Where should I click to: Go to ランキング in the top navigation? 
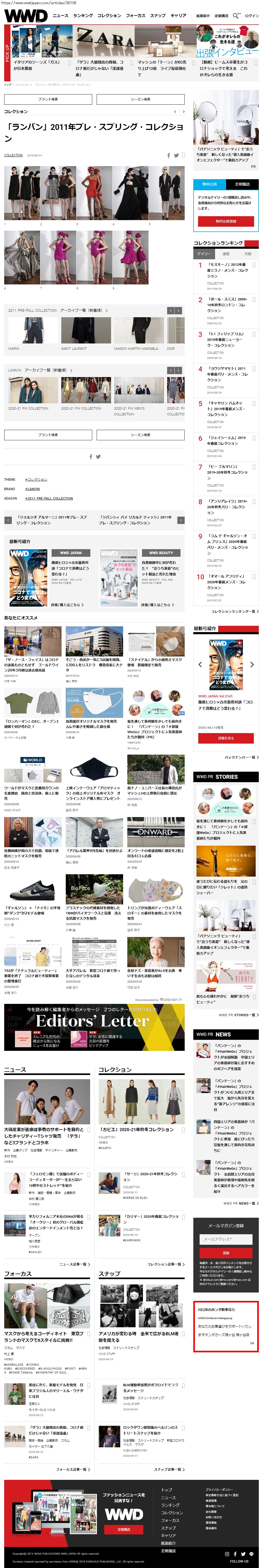pyautogui.click(x=83, y=15)
